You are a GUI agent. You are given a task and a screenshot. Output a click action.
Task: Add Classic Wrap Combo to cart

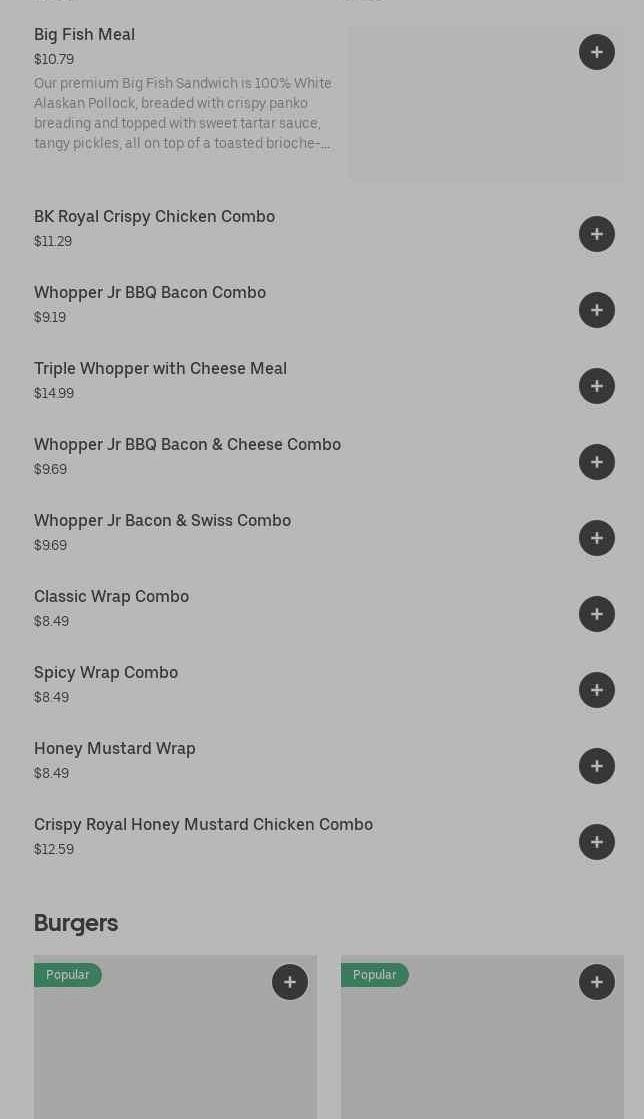(596, 614)
